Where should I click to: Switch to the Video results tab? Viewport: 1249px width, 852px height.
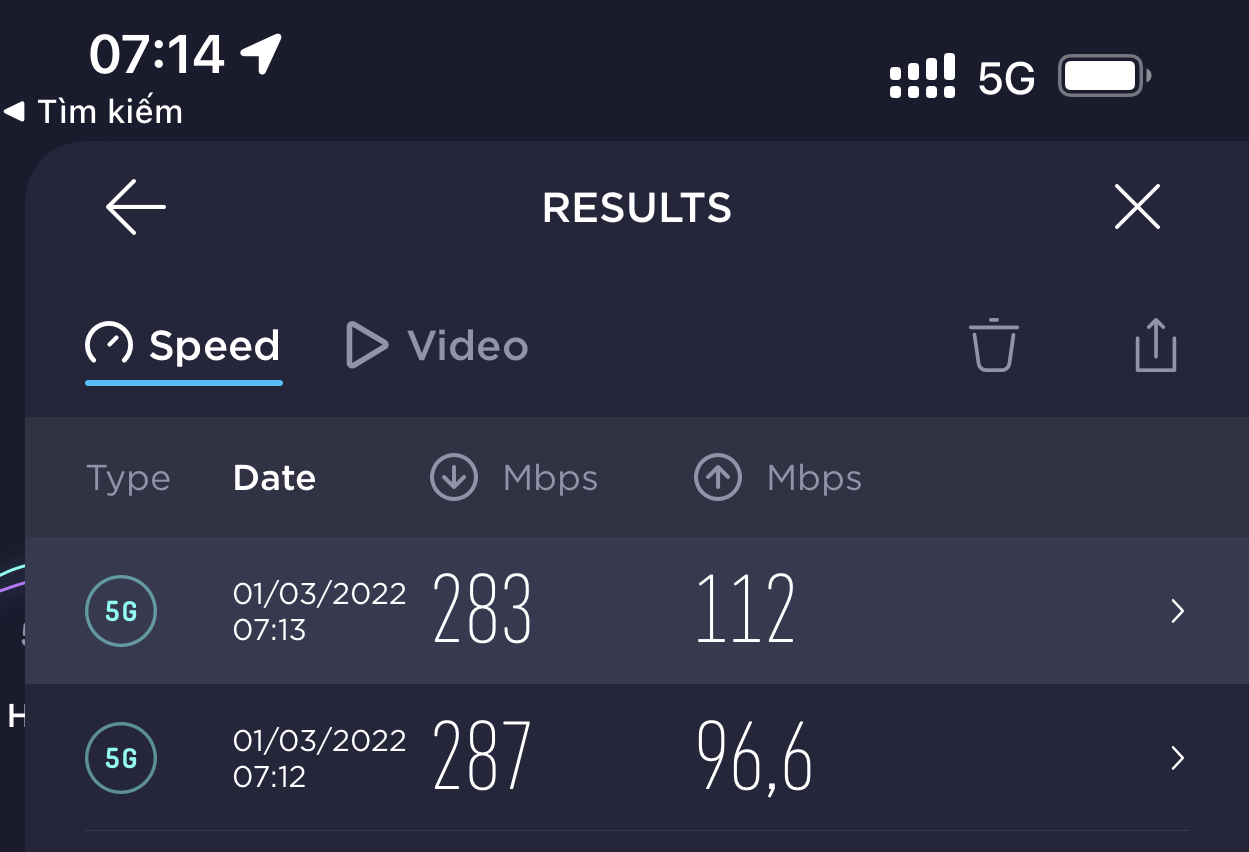pos(437,346)
